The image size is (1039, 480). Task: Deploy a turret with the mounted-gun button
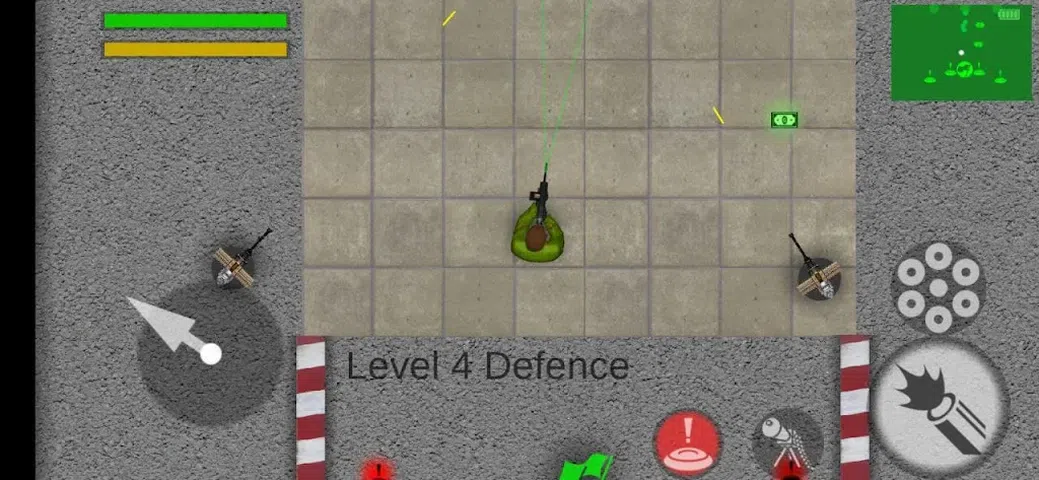pos(788,444)
